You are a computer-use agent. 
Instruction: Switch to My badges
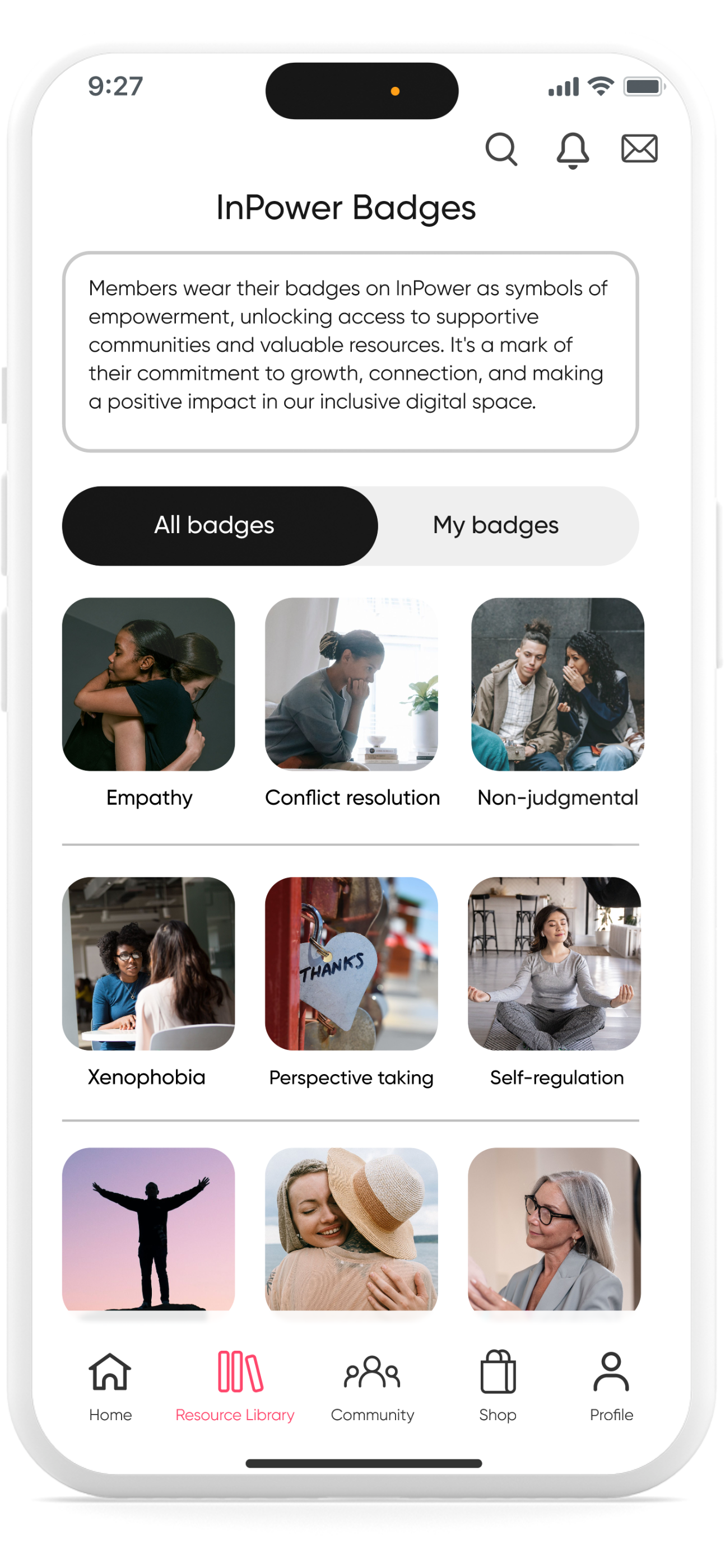pos(495,526)
